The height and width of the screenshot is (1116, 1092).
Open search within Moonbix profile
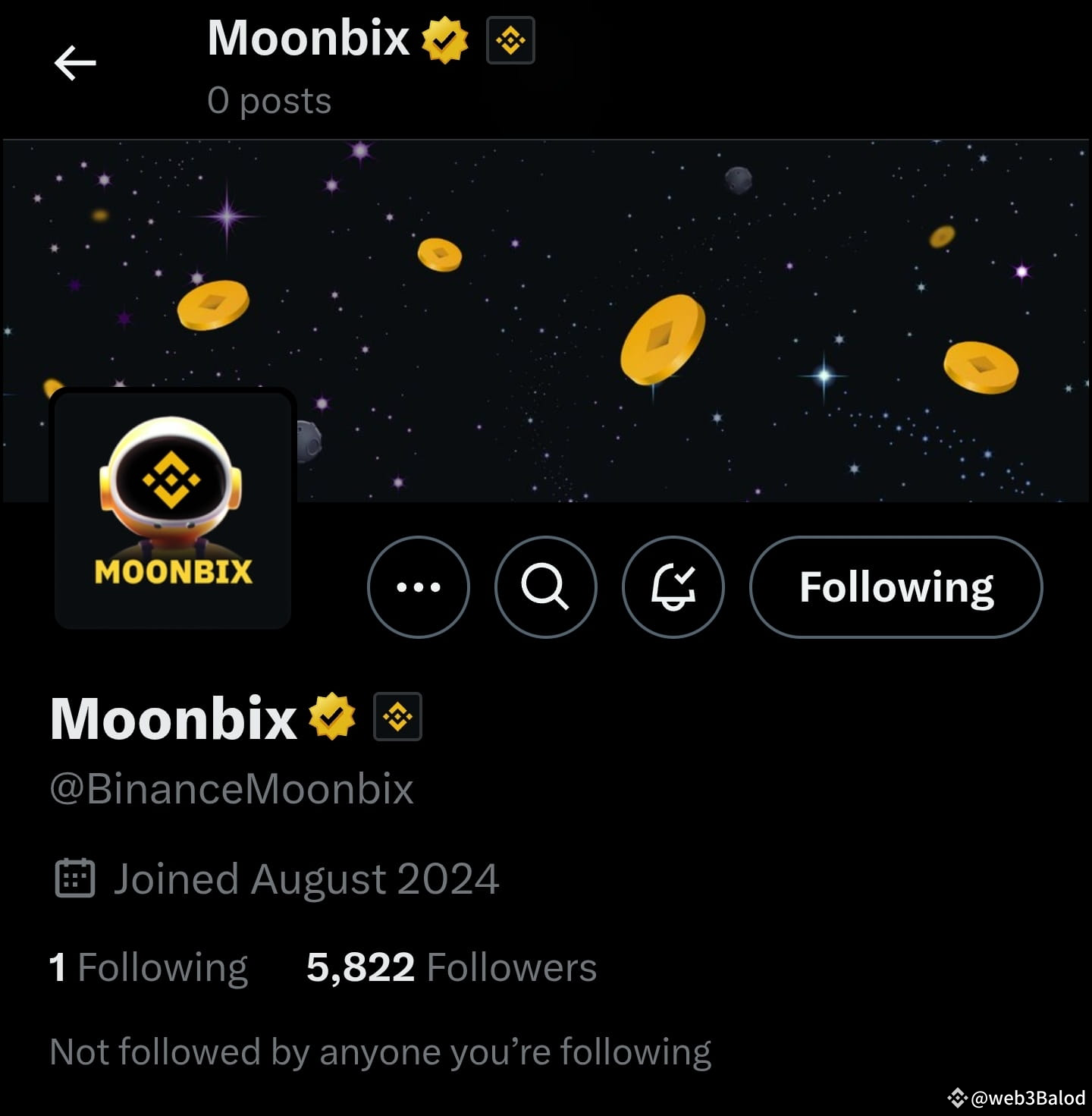click(546, 587)
